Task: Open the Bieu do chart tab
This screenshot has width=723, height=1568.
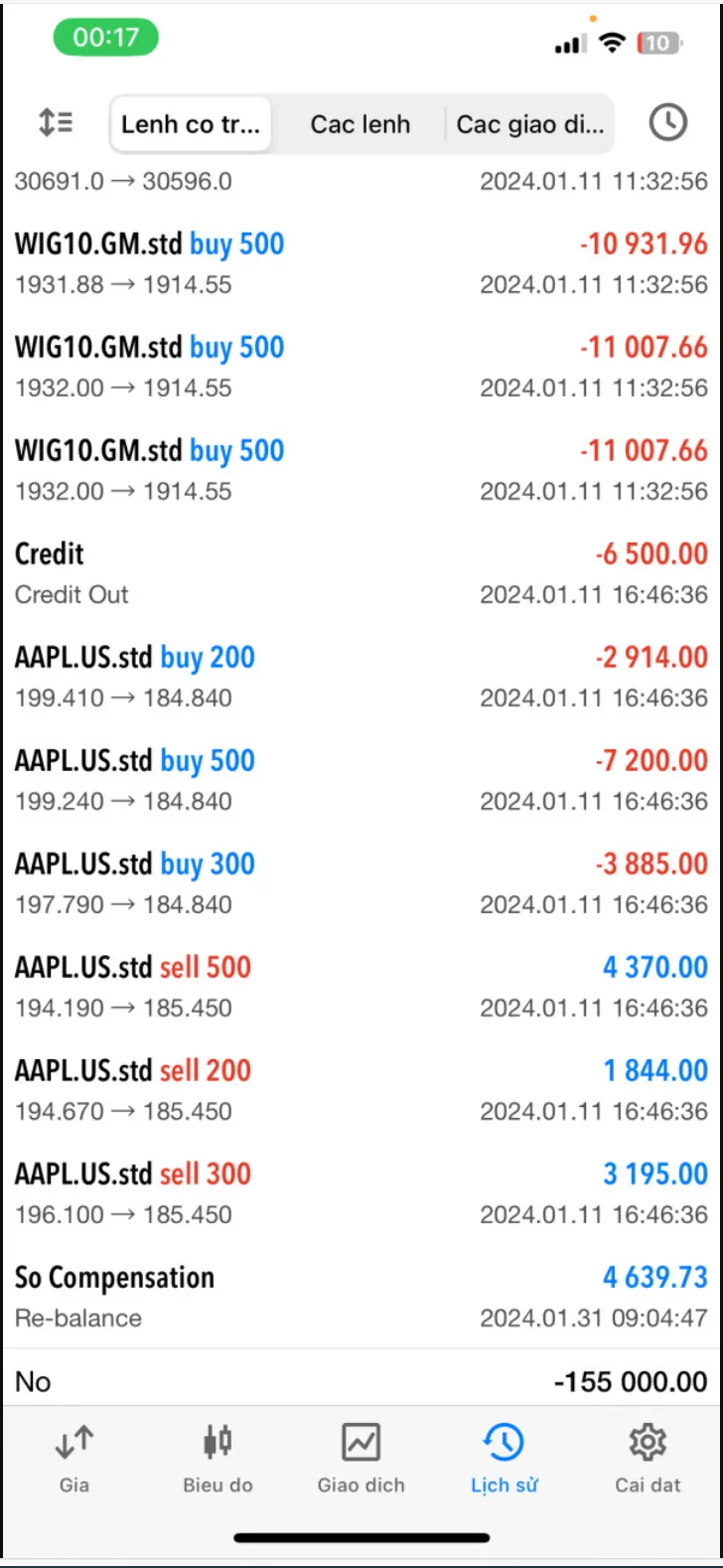Action: click(217, 1459)
